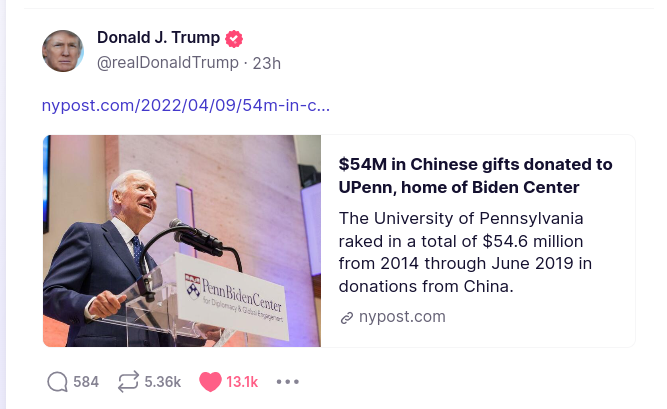Open the post's more options menu
Image resolution: width=667 pixels, height=409 pixels.
(288, 381)
